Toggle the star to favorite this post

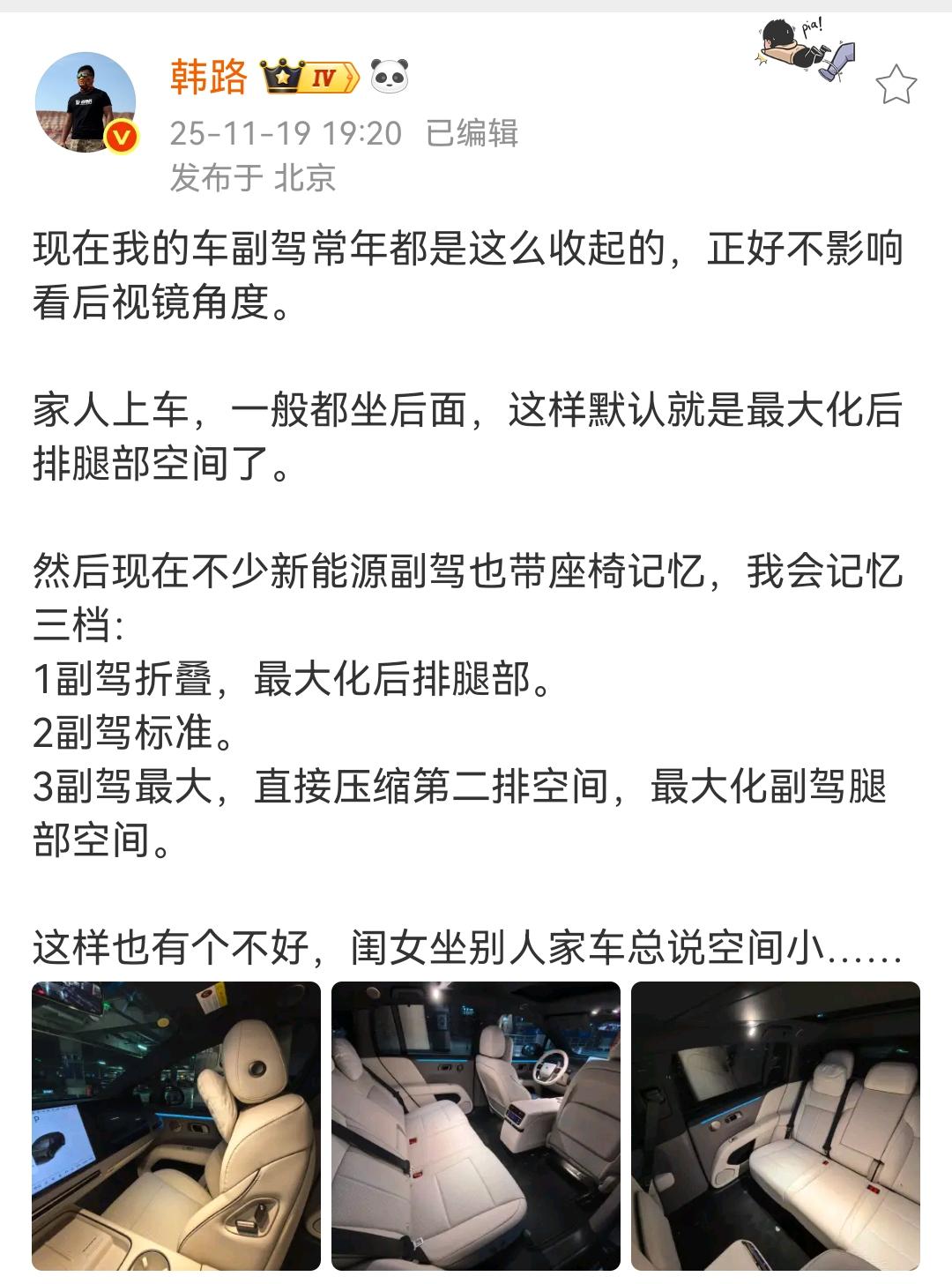895,84
